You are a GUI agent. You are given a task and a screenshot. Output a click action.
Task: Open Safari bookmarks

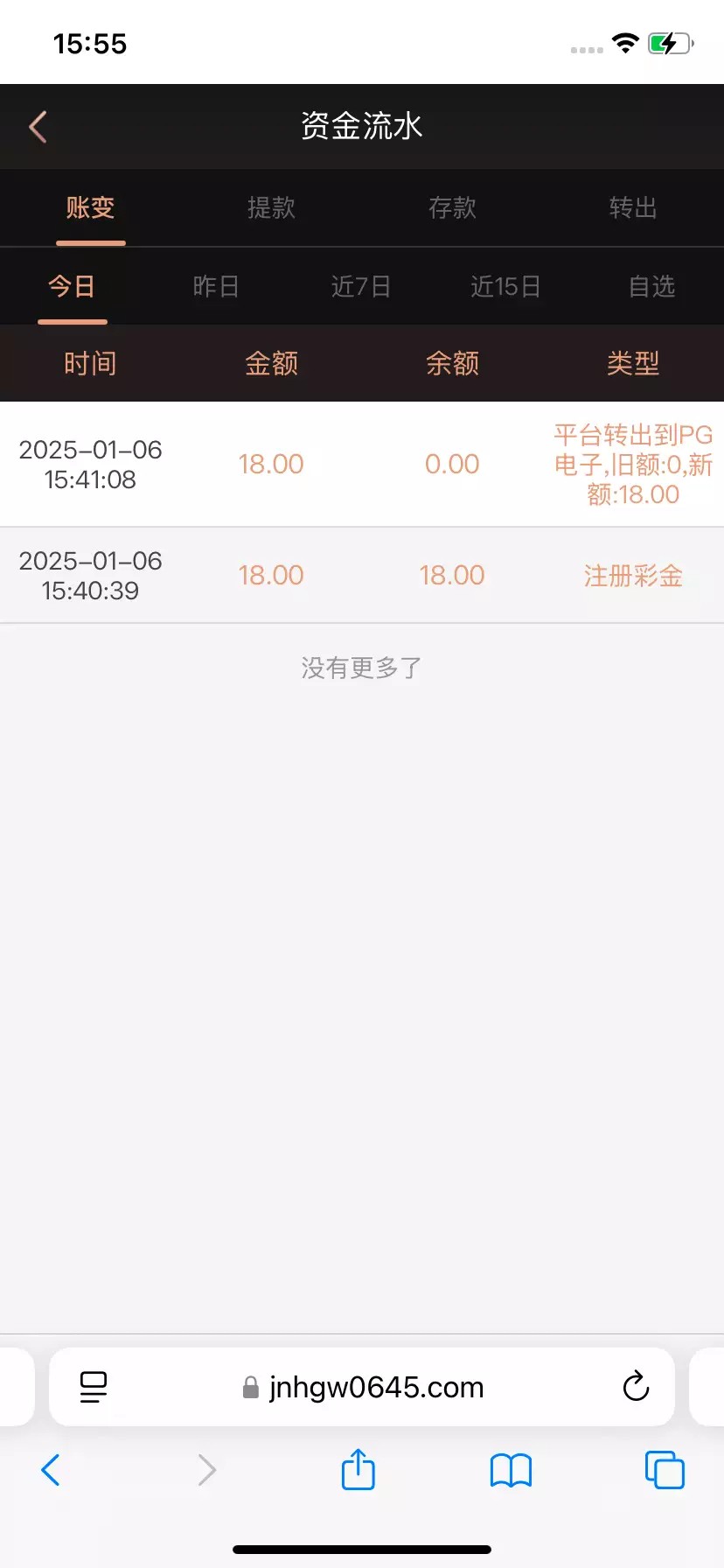(x=511, y=1470)
